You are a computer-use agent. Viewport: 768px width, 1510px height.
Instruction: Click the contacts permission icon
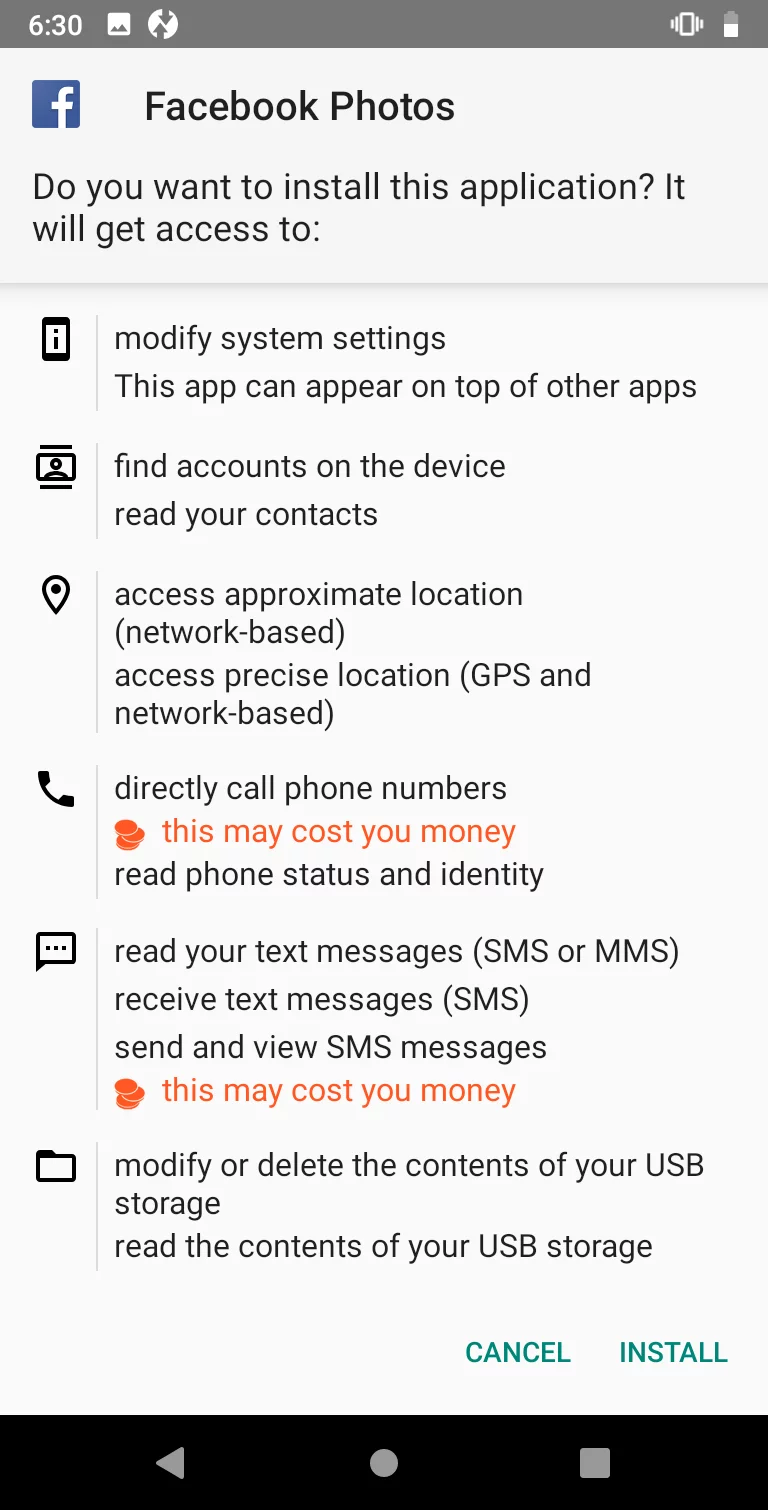tap(55, 465)
